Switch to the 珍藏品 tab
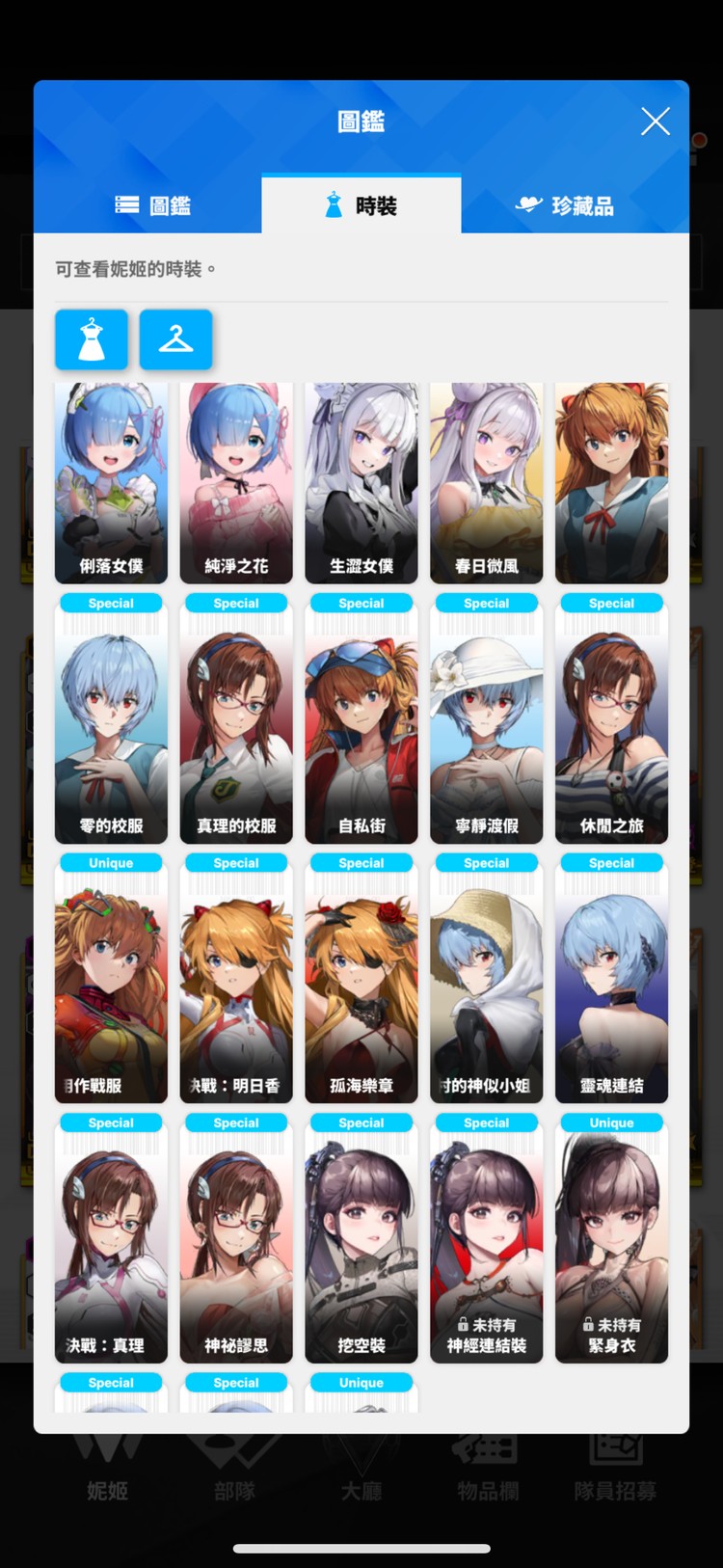The image size is (723, 1568). (565, 205)
